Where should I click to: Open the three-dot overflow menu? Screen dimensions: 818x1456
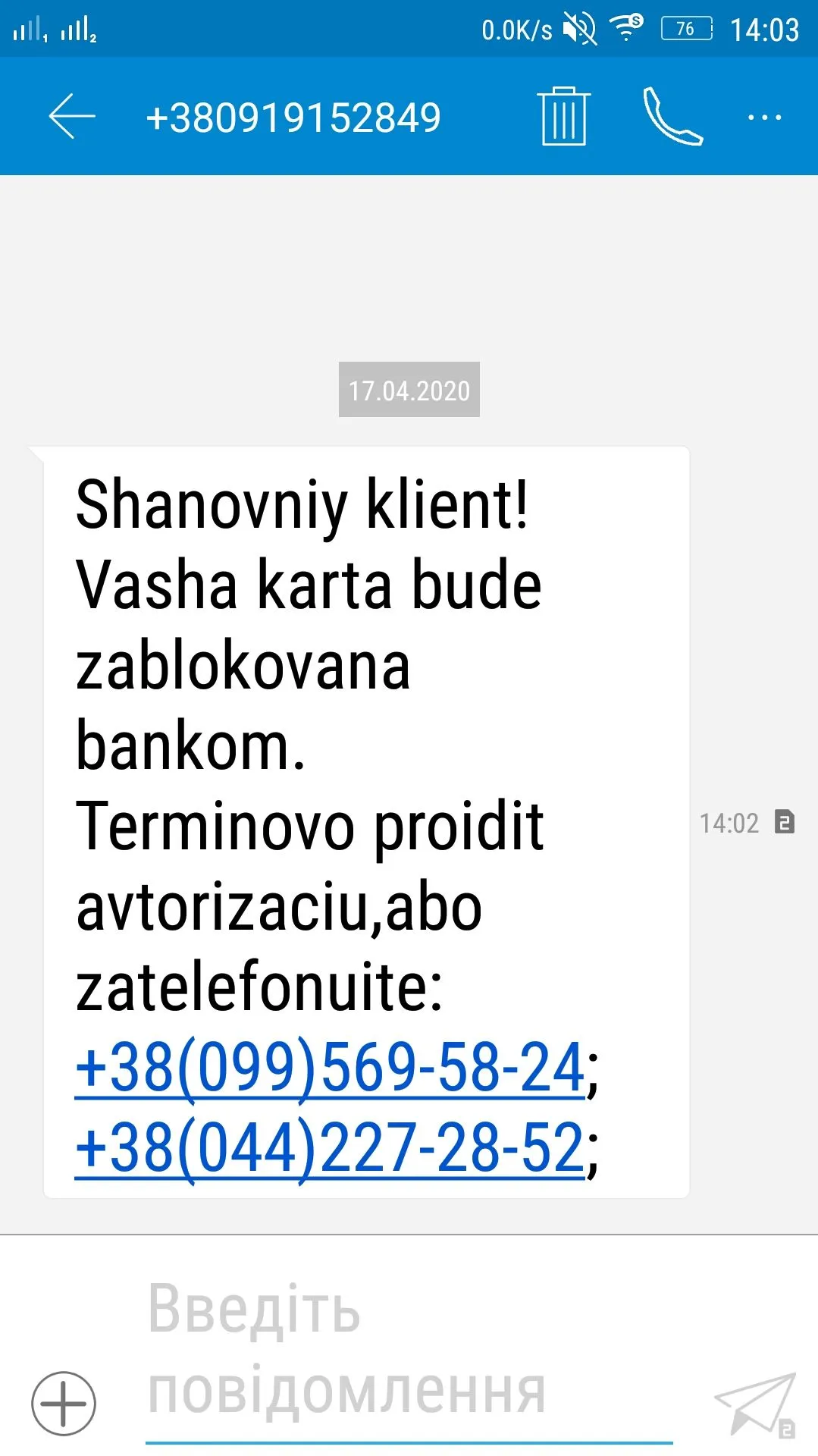[764, 118]
